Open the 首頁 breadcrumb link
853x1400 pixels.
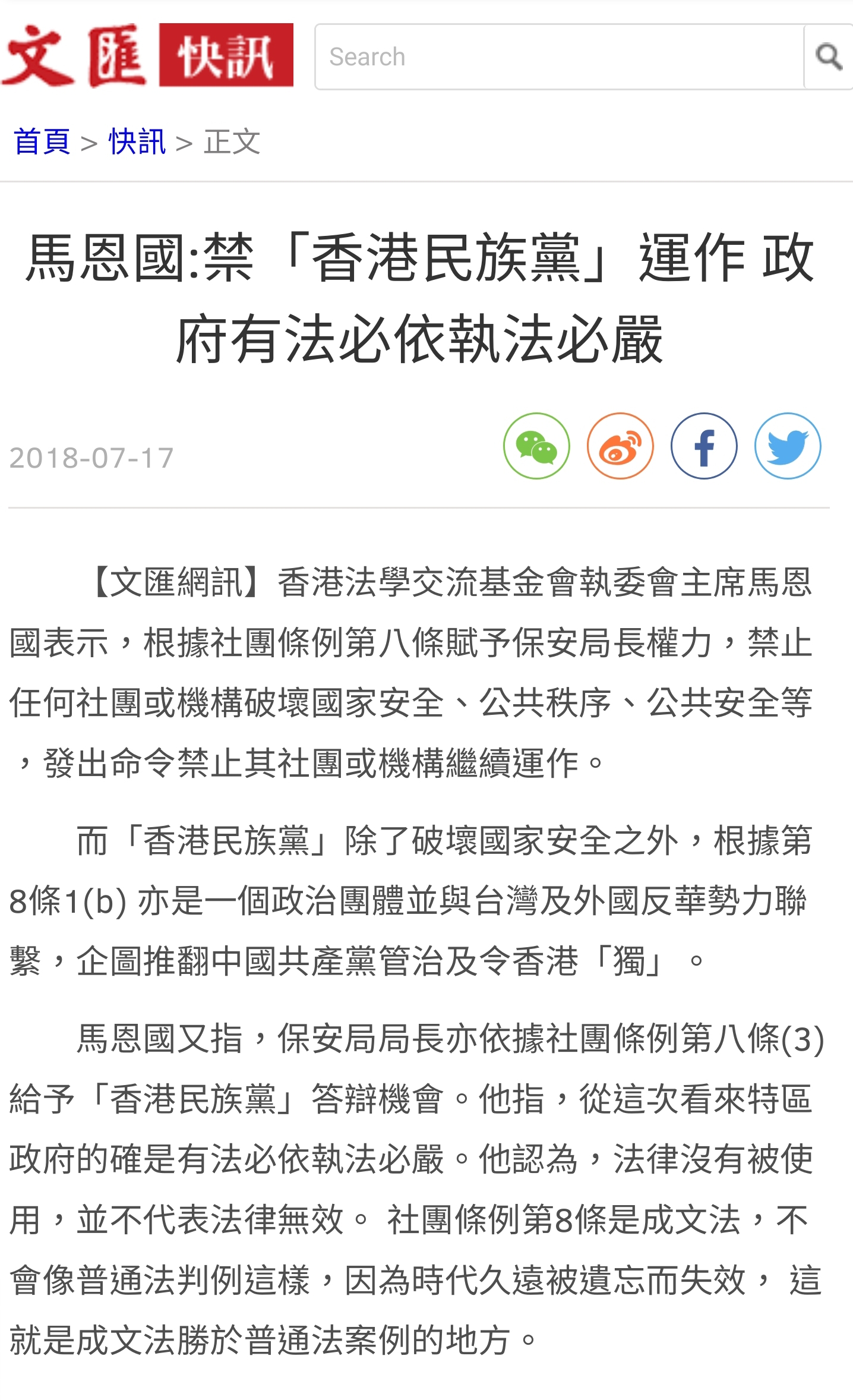pos(42,142)
